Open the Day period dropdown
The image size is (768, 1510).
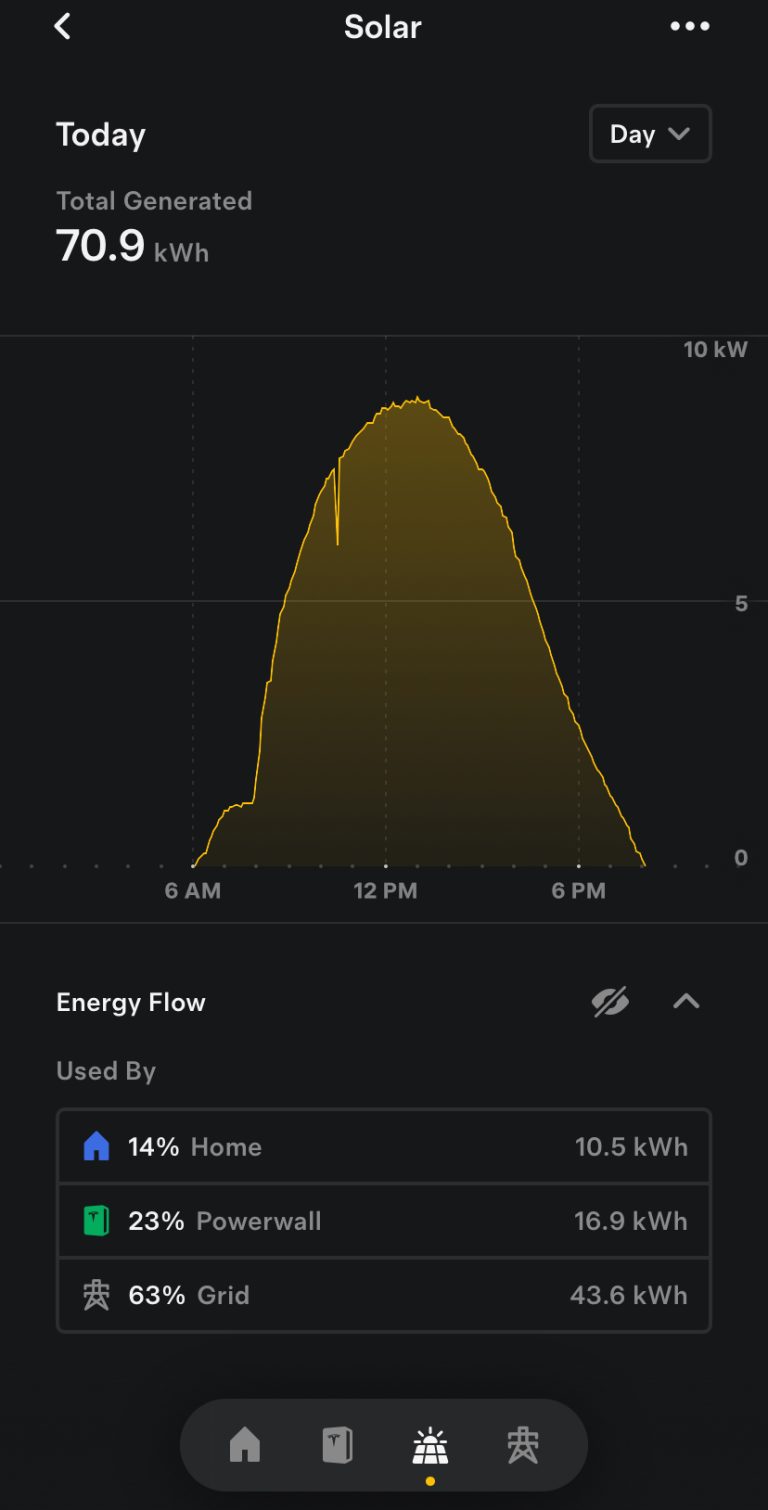650,134
